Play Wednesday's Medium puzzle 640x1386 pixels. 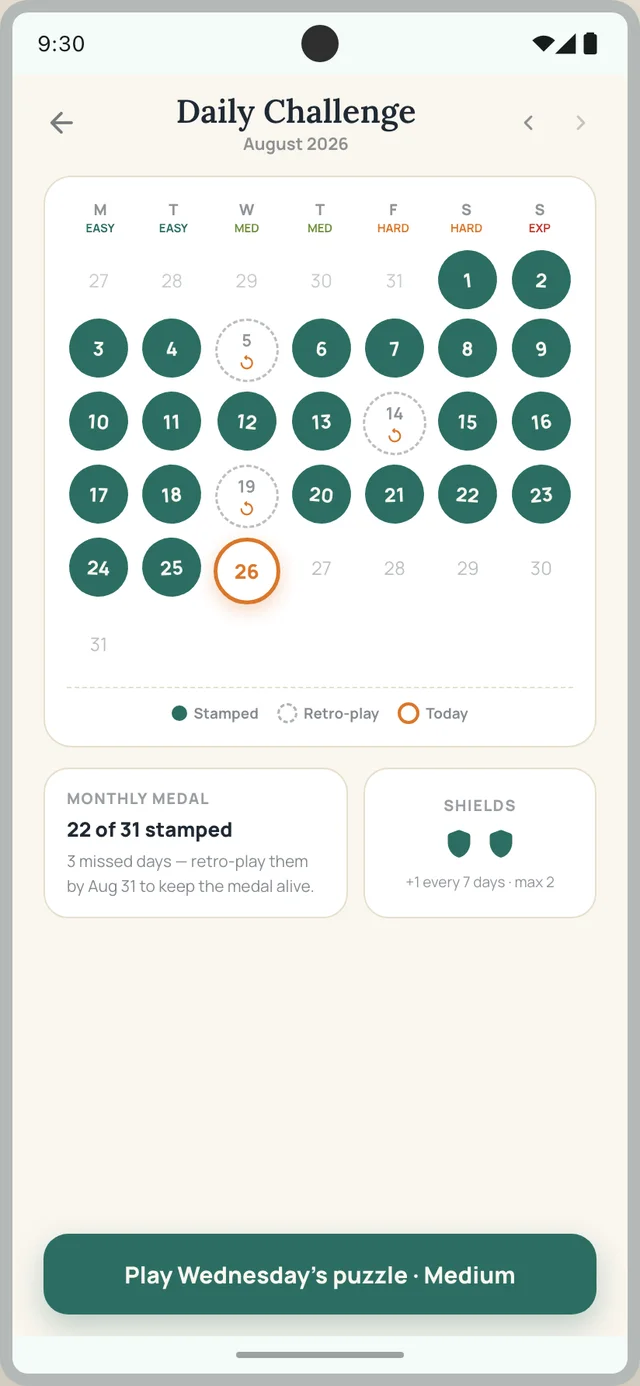point(320,1275)
